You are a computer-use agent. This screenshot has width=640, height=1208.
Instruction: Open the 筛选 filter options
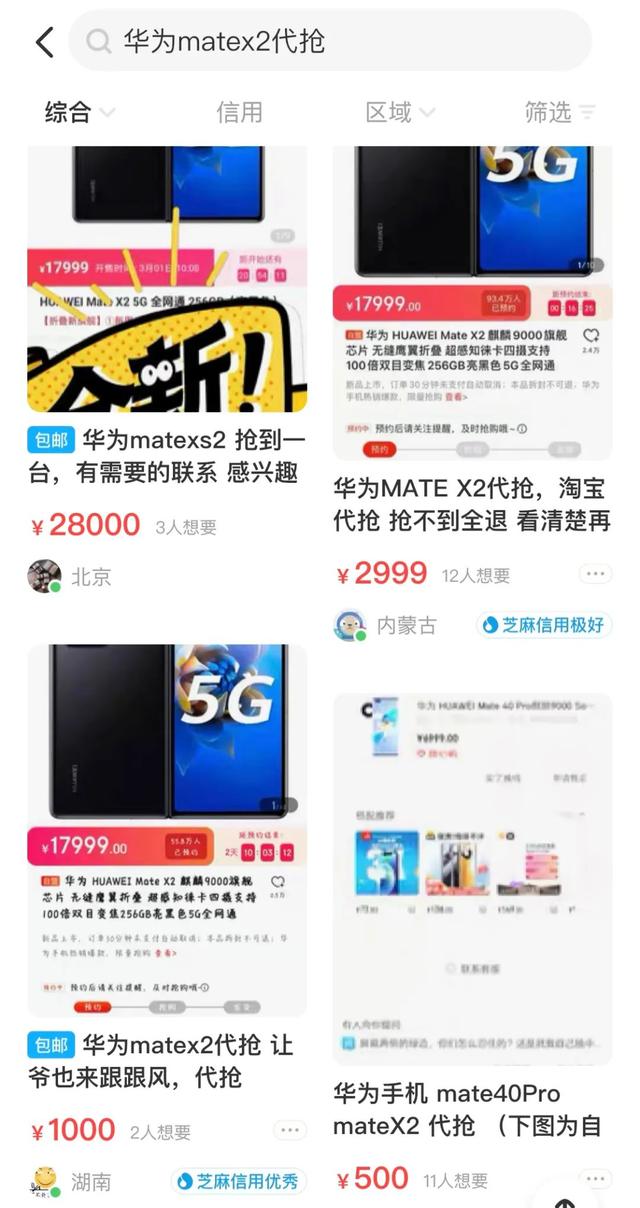(x=559, y=113)
